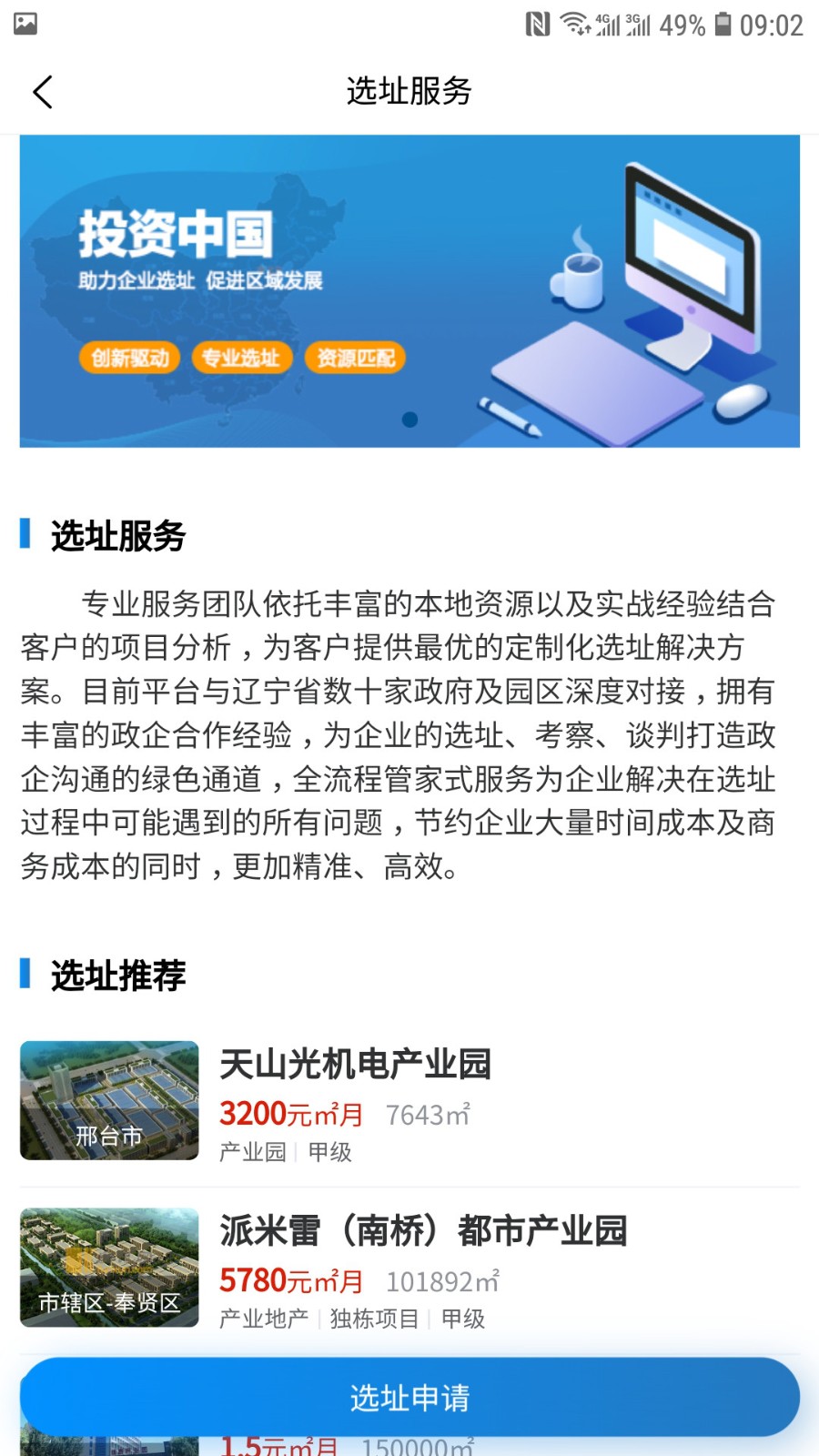The width and height of the screenshot is (819, 1456).
Task: Open 天山光机电产业园 listing
Action: (409, 1101)
